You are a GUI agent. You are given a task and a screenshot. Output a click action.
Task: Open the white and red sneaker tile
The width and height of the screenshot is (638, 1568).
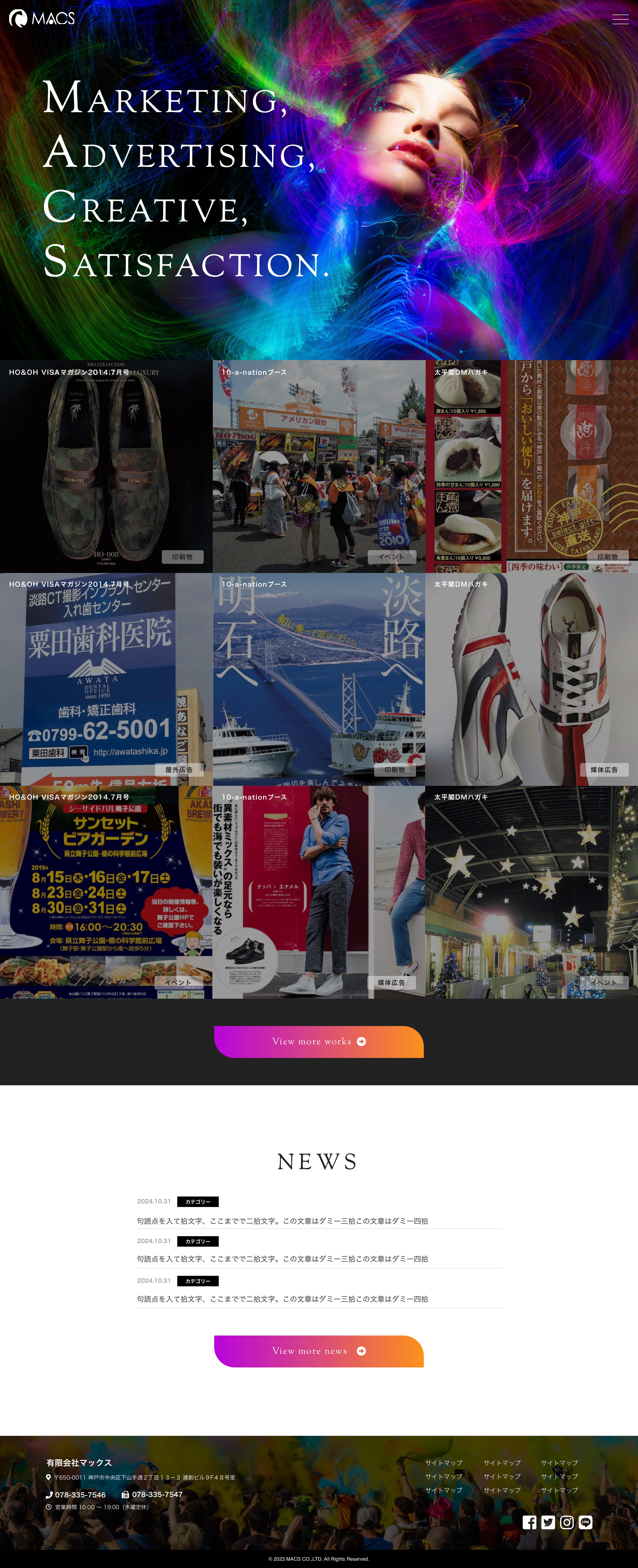pos(531,679)
